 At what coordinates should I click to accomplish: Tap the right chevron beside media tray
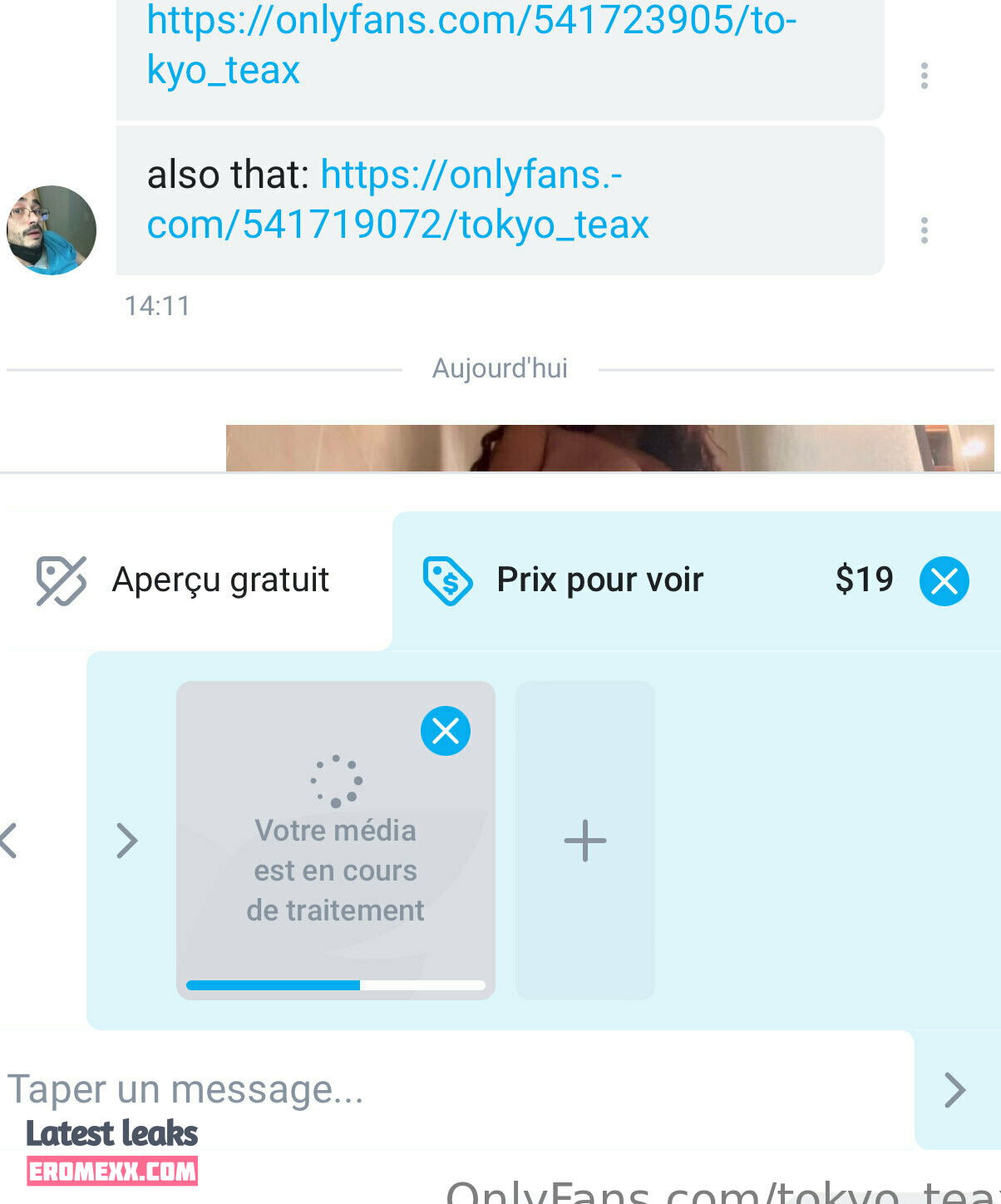[x=126, y=841]
